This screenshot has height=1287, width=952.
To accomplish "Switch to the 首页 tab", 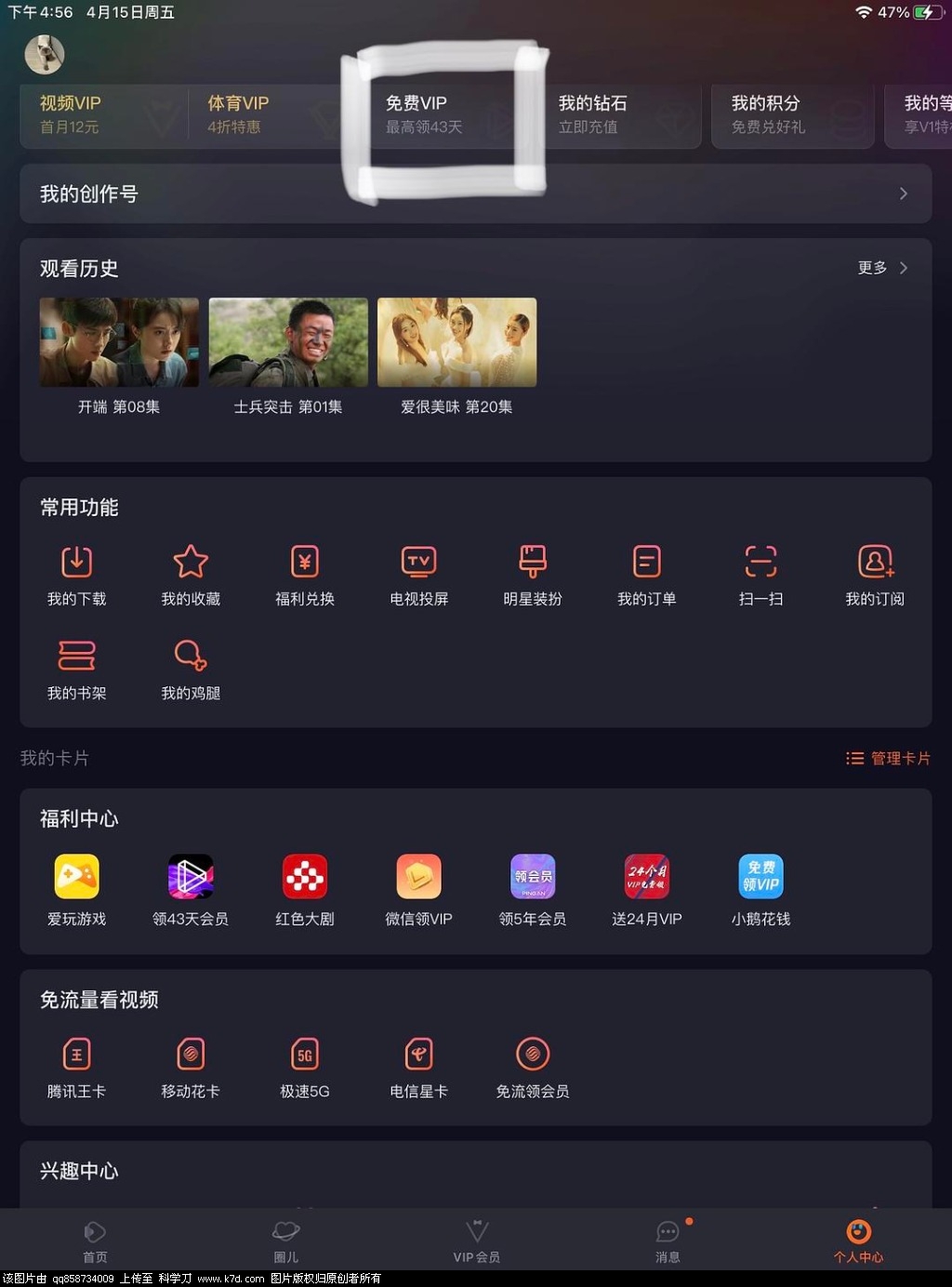I will pos(95,1241).
